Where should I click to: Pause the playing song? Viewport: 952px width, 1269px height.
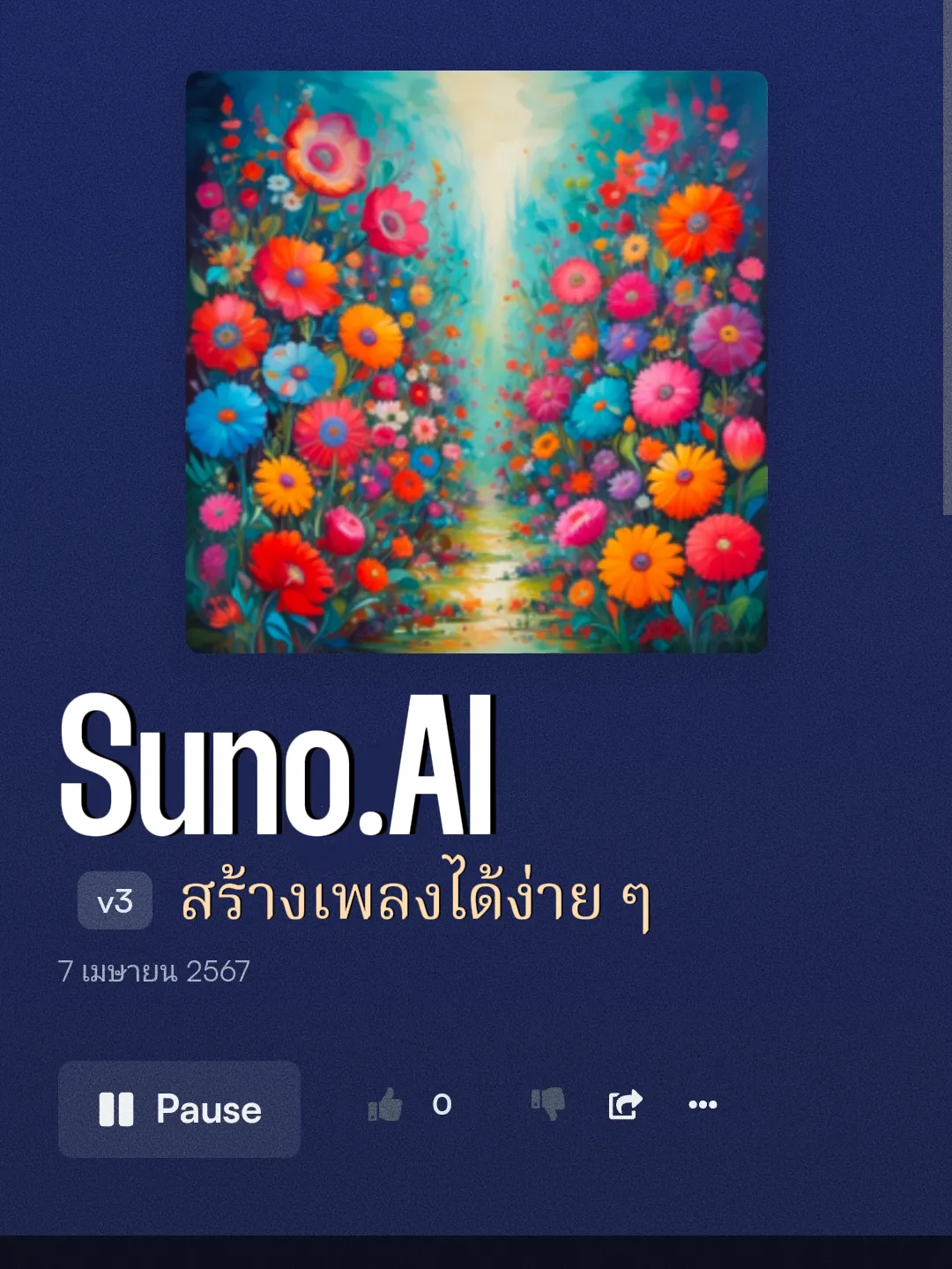click(x=179, y=1109)
